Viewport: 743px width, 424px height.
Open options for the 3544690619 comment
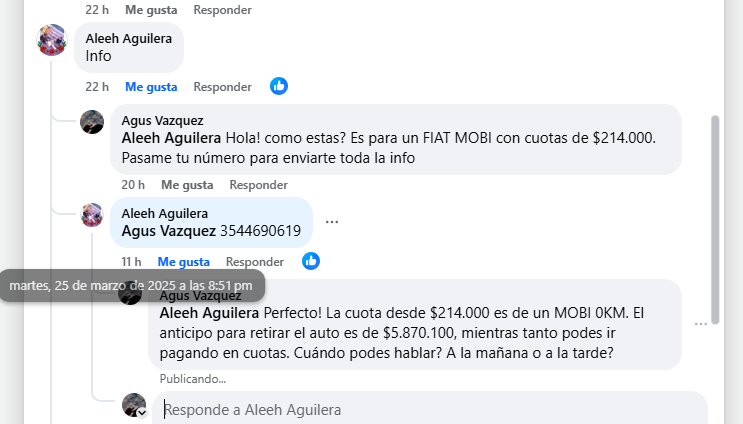click(x=332, y=222)
